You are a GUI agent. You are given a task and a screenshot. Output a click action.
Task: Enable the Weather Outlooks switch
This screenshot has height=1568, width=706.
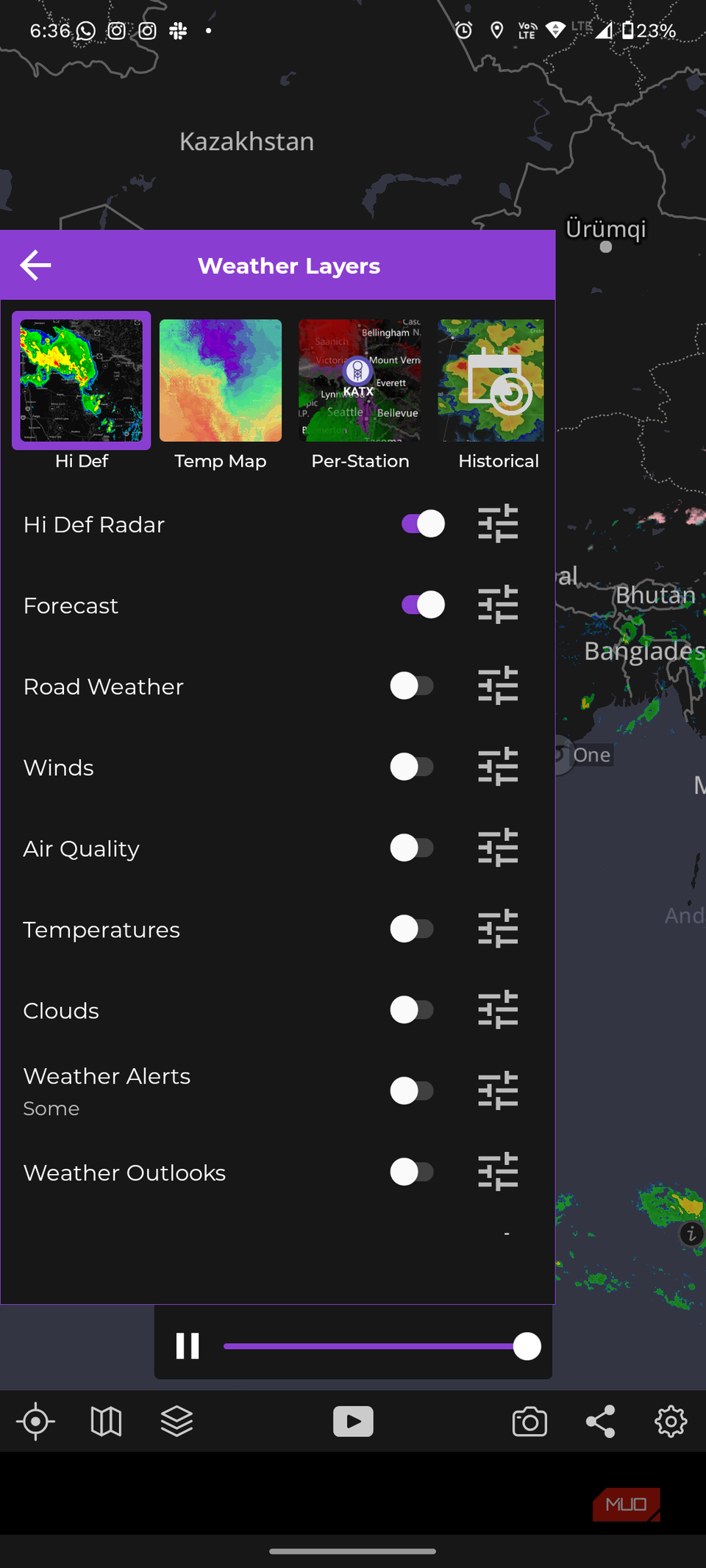tap(412, 1171)
